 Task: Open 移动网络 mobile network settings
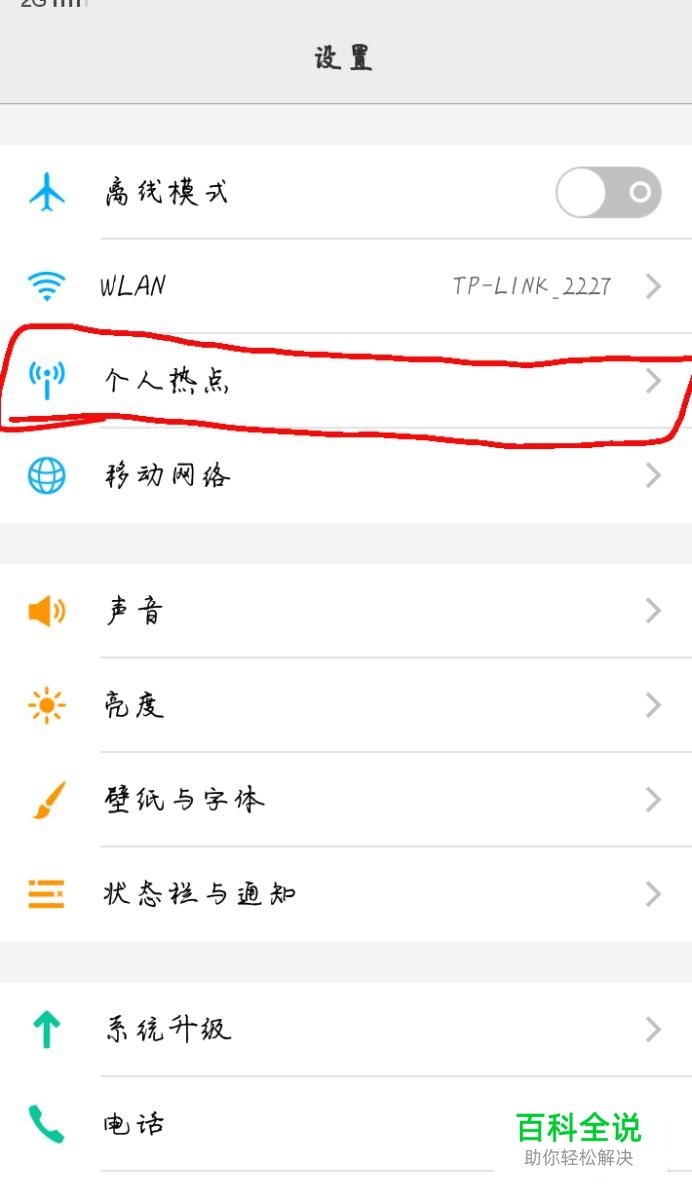pyautogui.click(x=346, y=475)
